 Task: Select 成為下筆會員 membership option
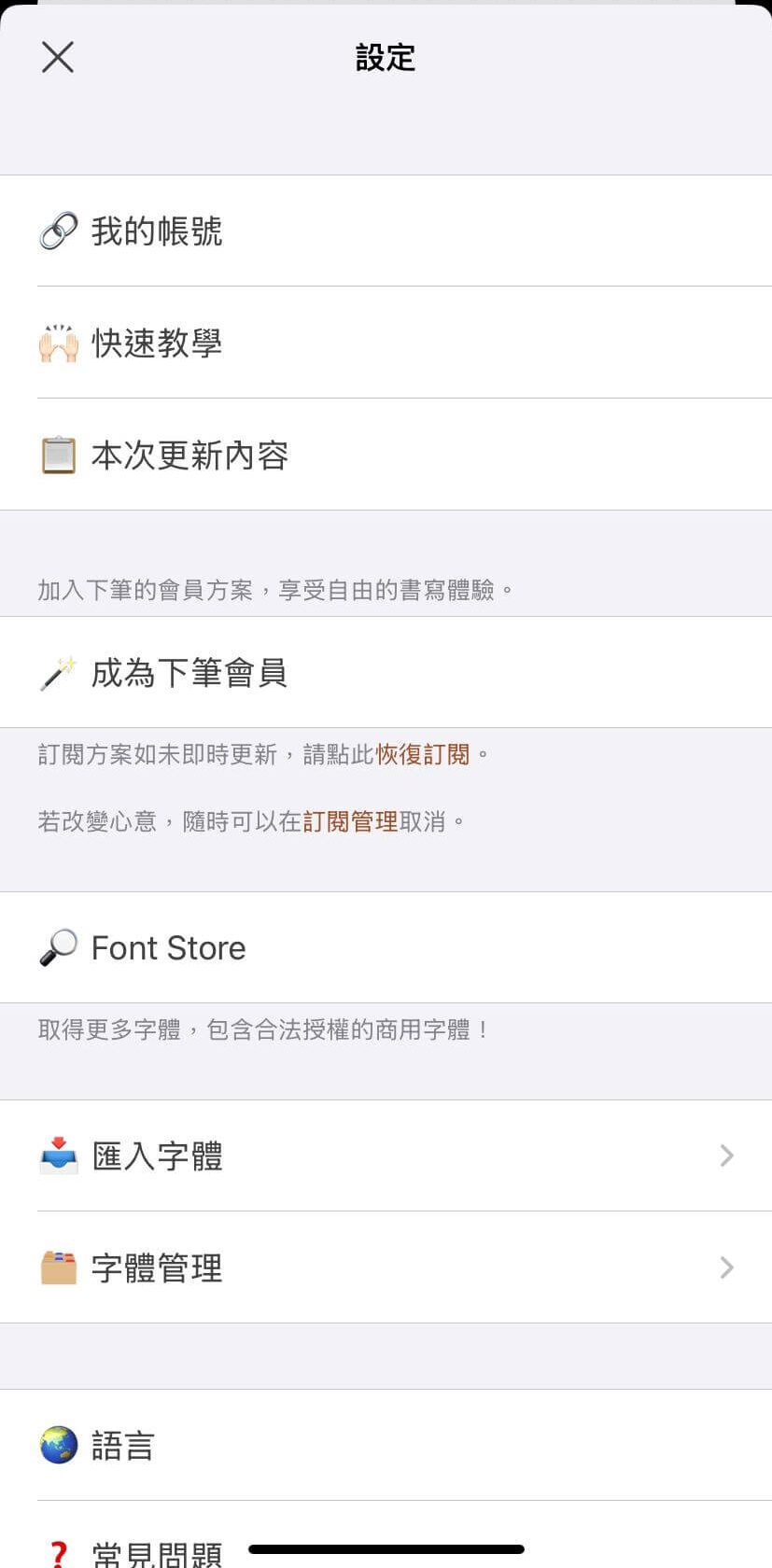point(189,673)
